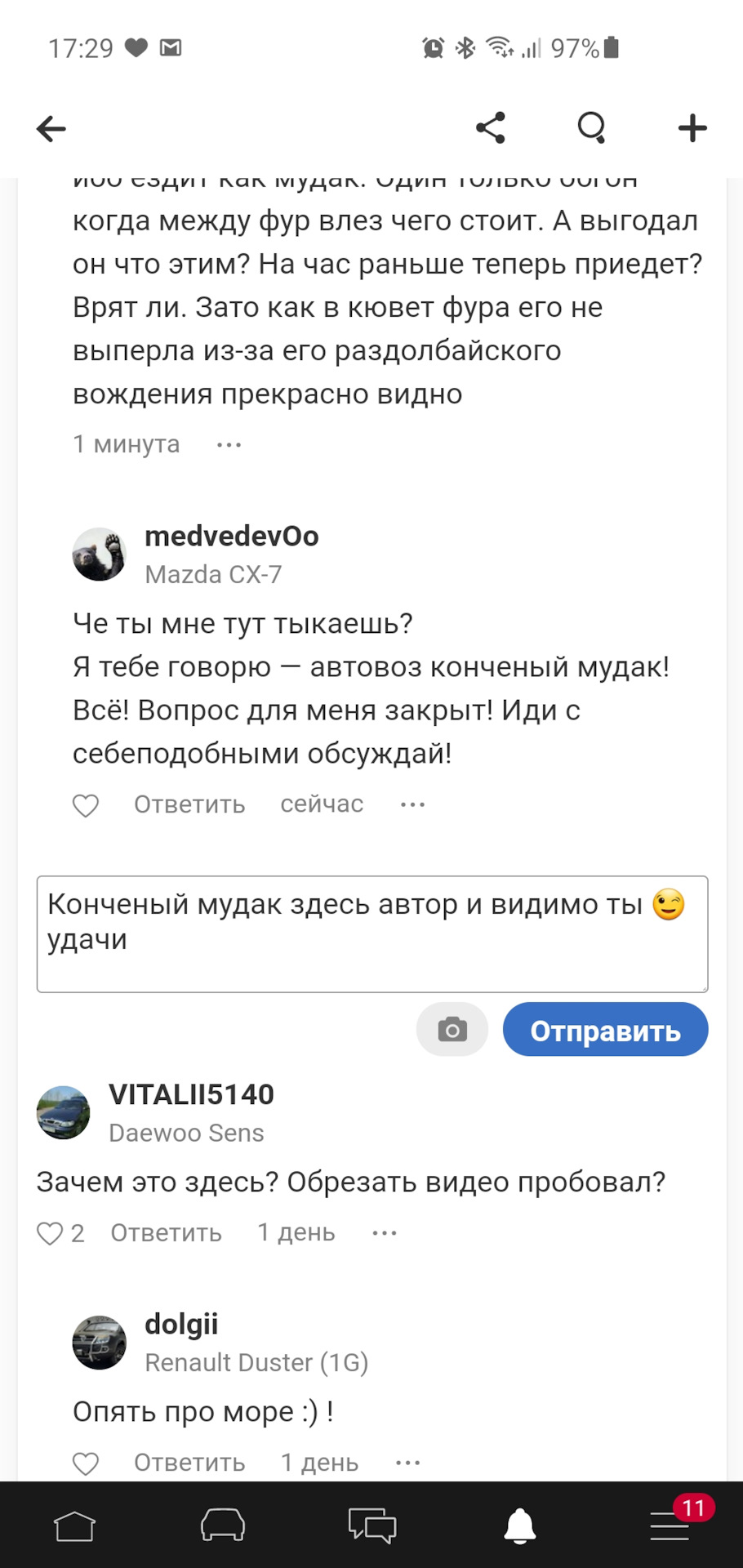Screen dimensions: 743x1568
Task: Like VITALII5140's comment
Action: tap(50, 1233)
